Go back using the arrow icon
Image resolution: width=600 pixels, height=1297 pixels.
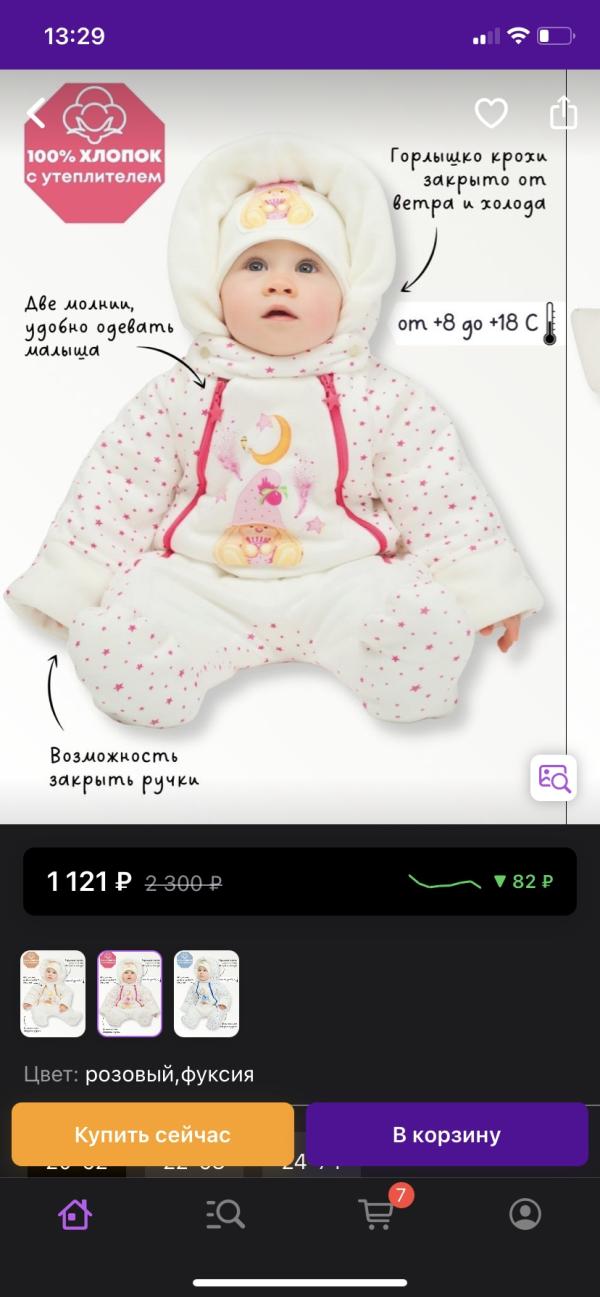[36, 113]
